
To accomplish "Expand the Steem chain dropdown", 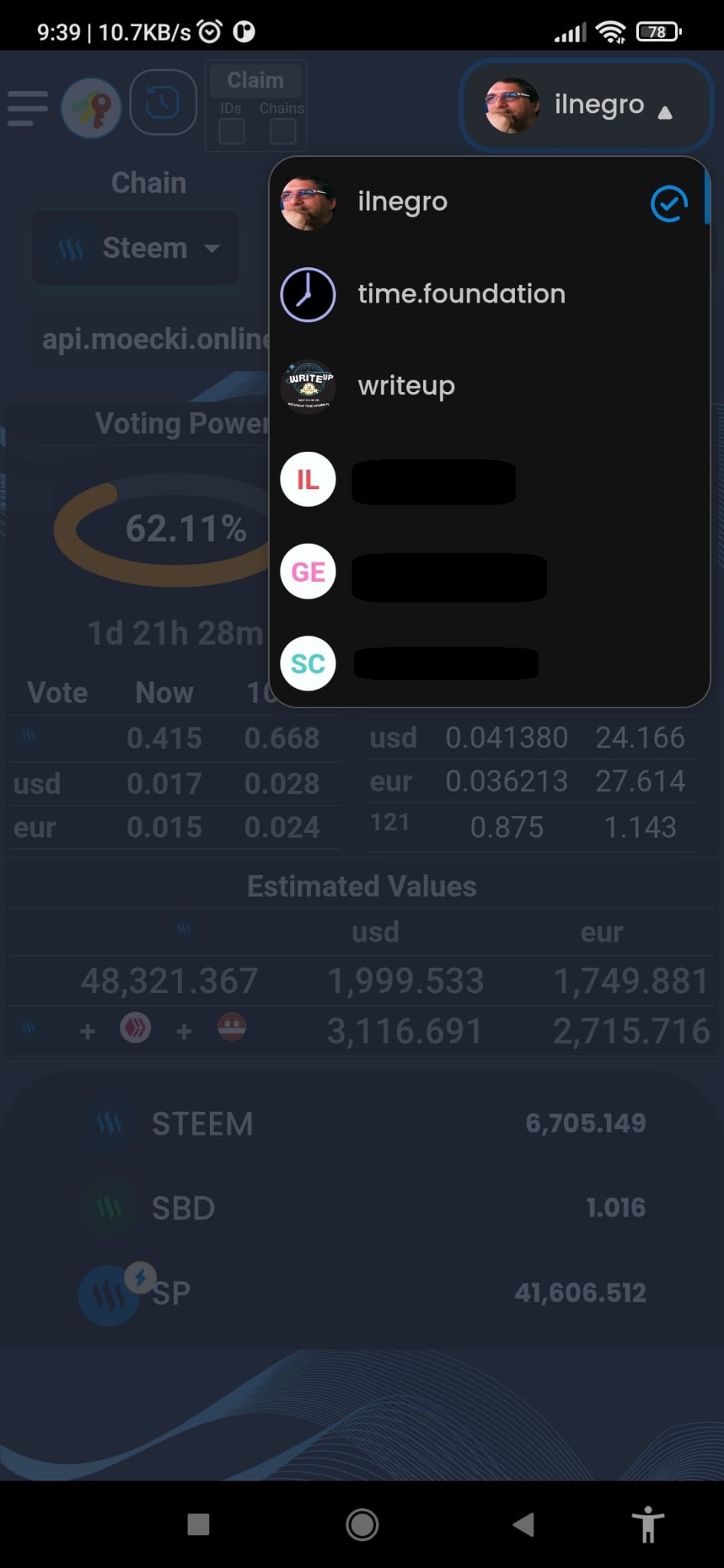I will (x=136, y=248).
